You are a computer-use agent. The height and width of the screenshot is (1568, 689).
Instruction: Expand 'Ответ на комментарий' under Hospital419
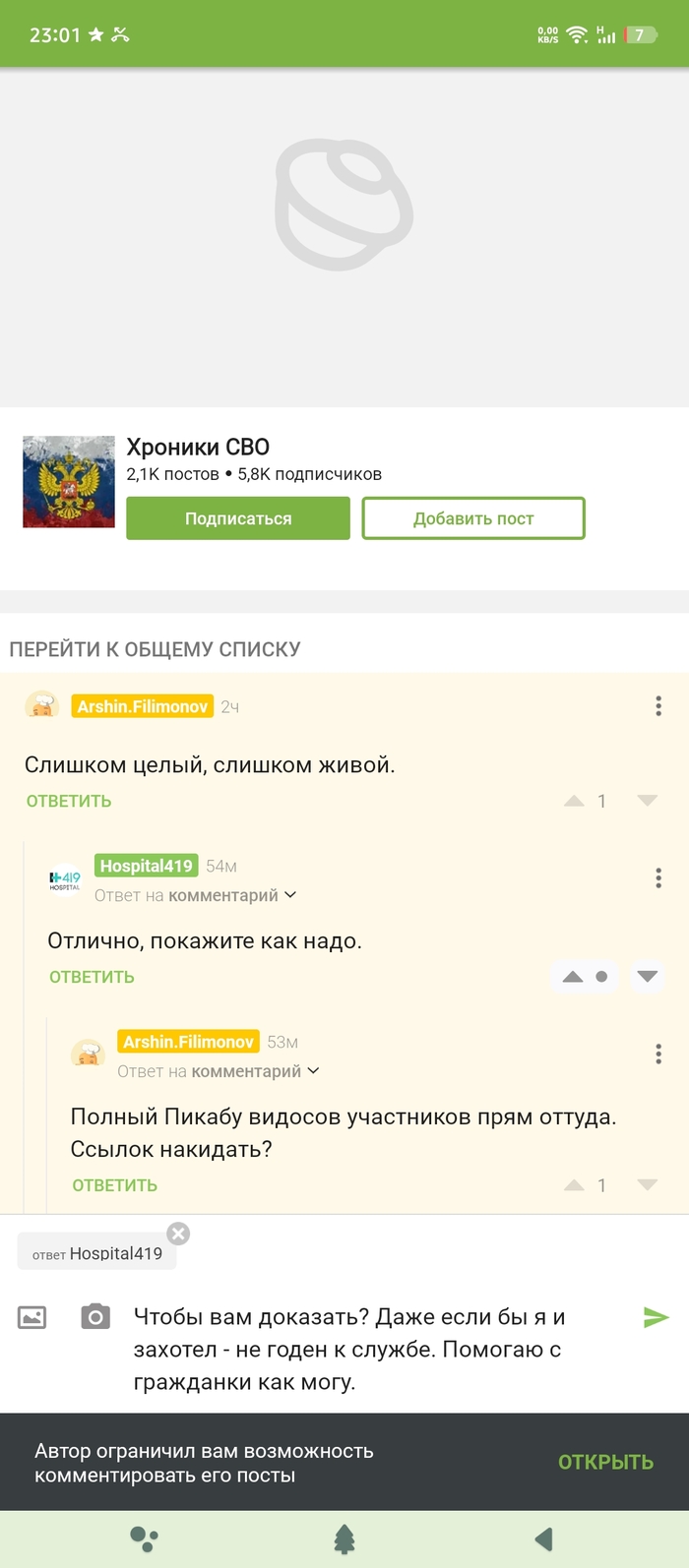point(196,895)
